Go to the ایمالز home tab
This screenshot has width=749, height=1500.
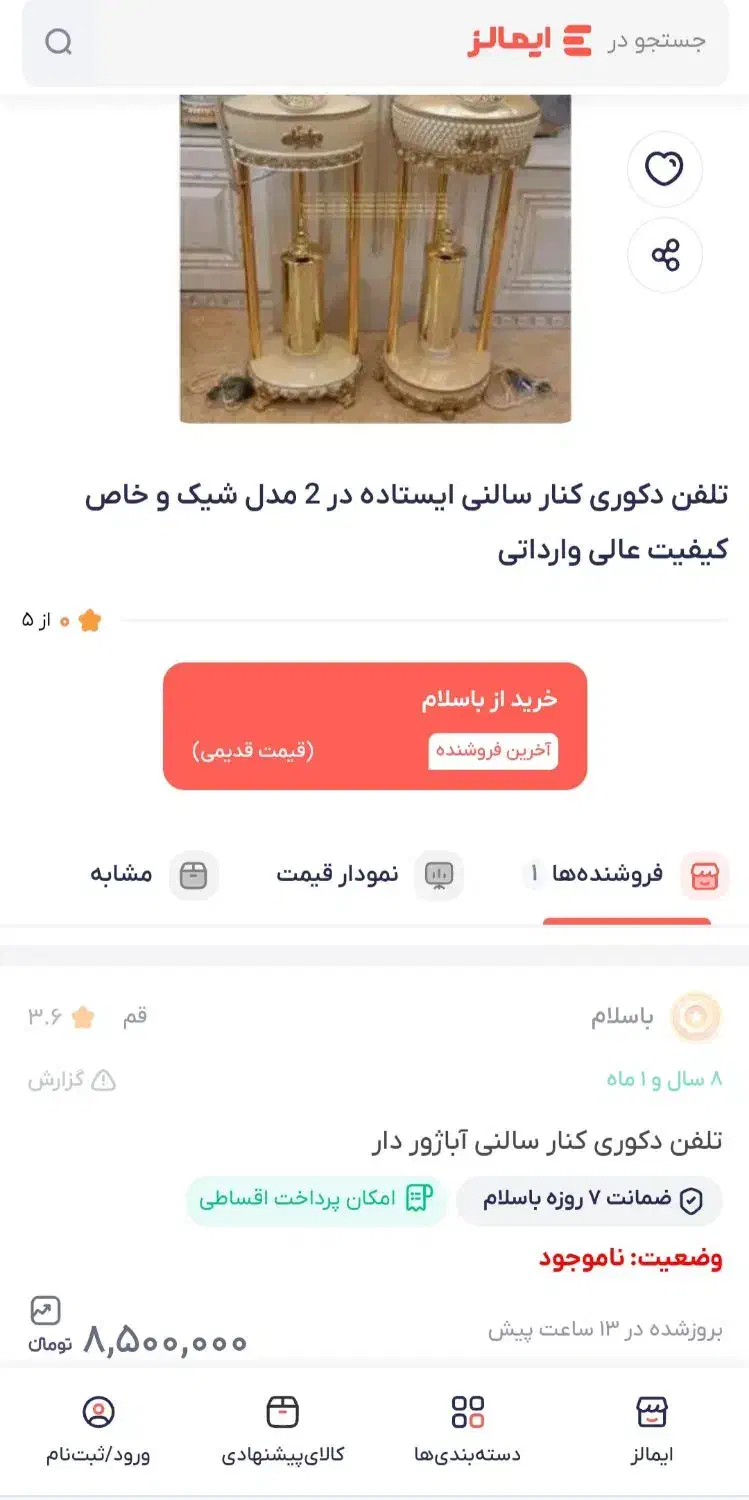tap(652, 1428)
